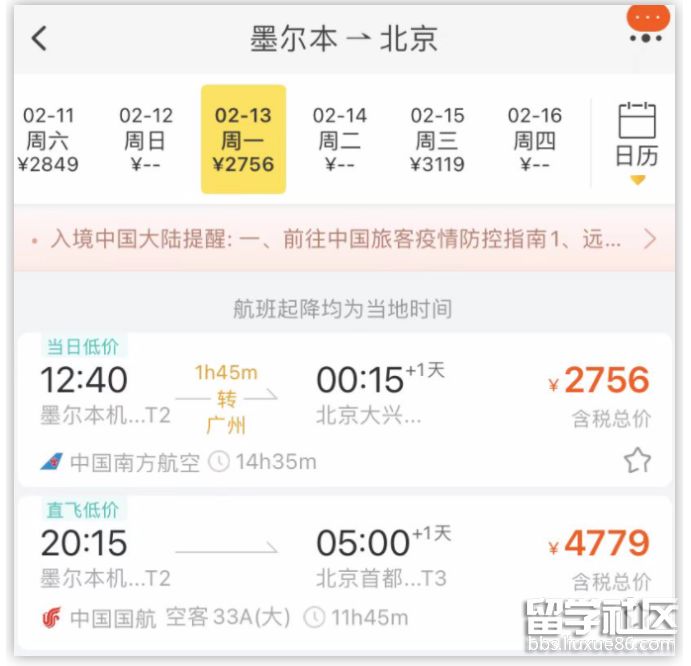Open the more options menu
Screen dimensions: 691x666
click(647, 38)
